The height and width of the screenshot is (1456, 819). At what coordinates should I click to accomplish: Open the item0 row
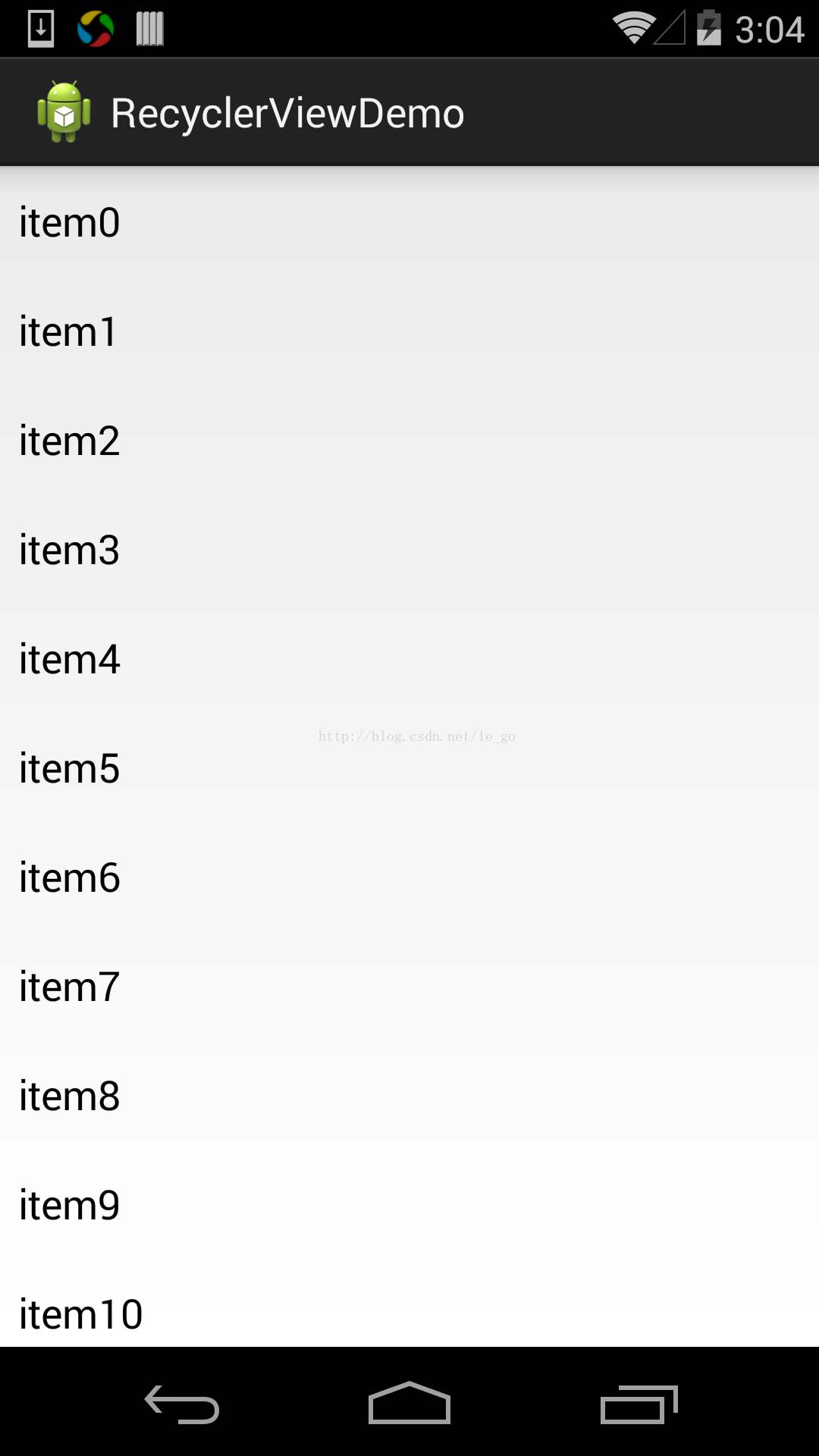point(409,222)
